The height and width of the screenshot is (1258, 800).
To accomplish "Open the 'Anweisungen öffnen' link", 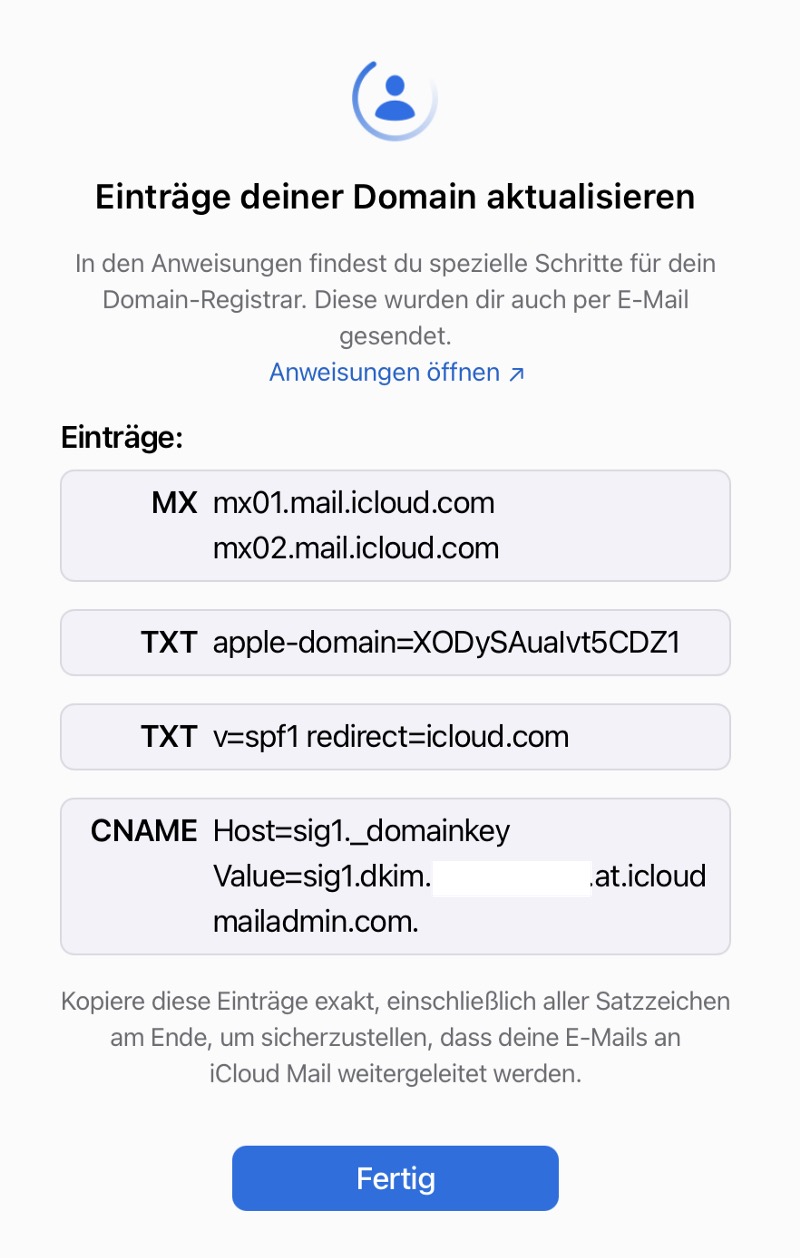I will coord(396,373).
